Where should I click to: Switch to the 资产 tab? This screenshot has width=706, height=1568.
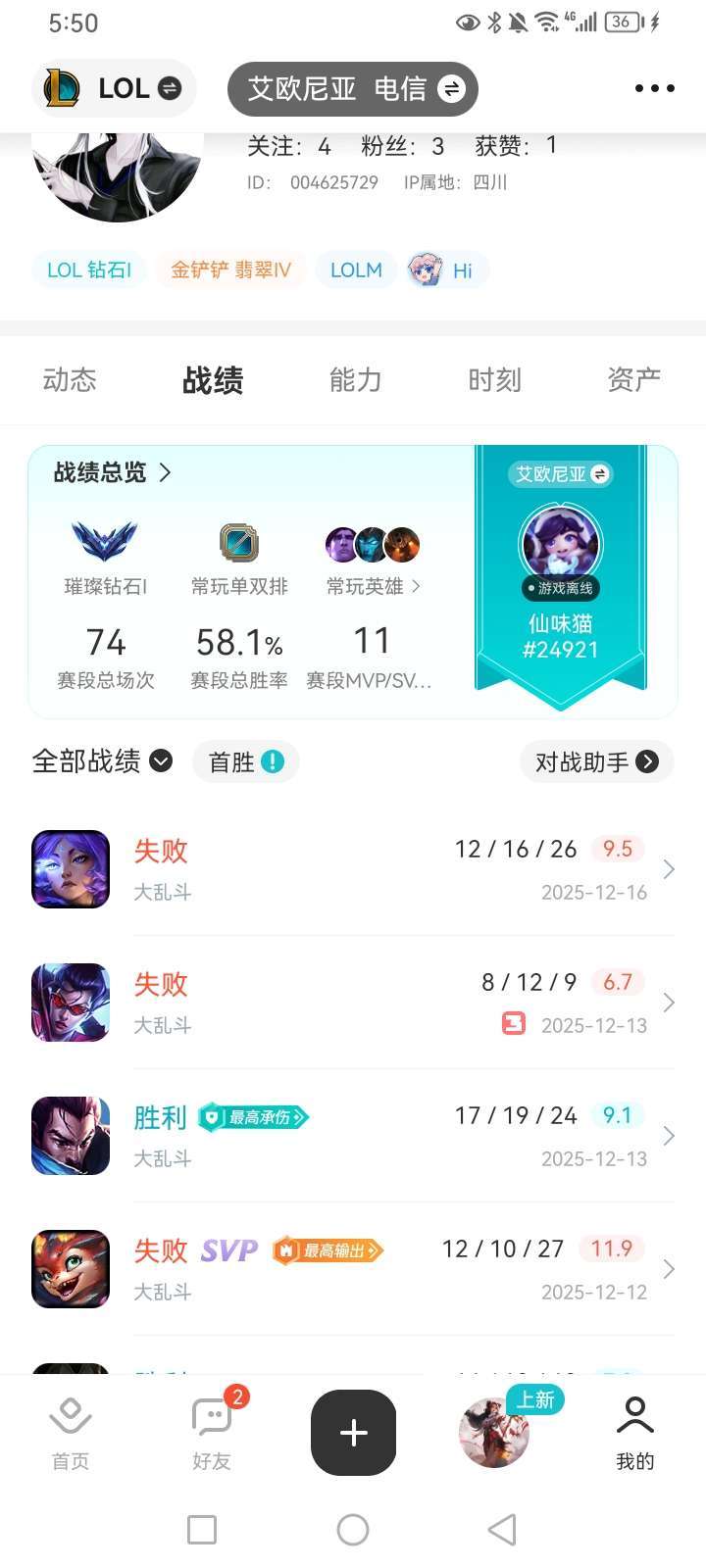[633, 380]
